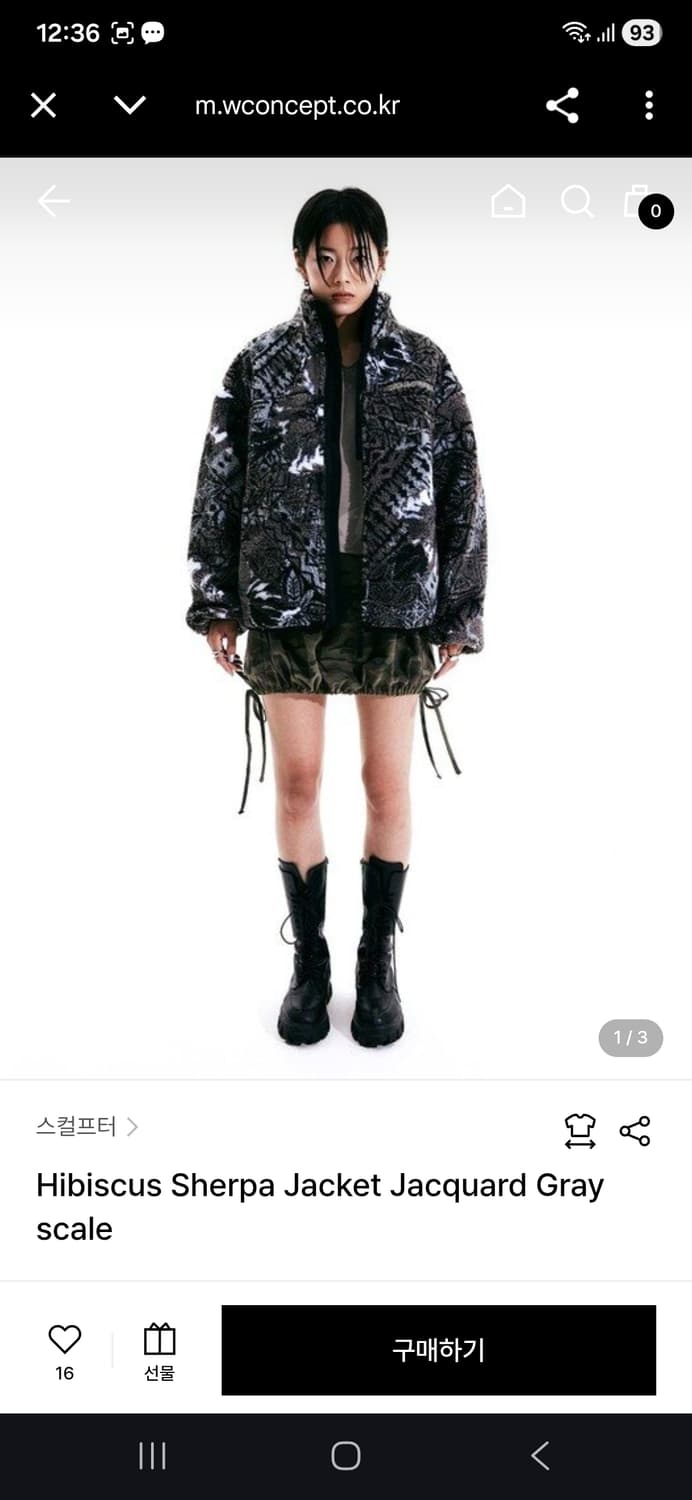Viewport: 692px width, 1500px height.
Task: Share this page from browser bar
Action: (562, 105)
